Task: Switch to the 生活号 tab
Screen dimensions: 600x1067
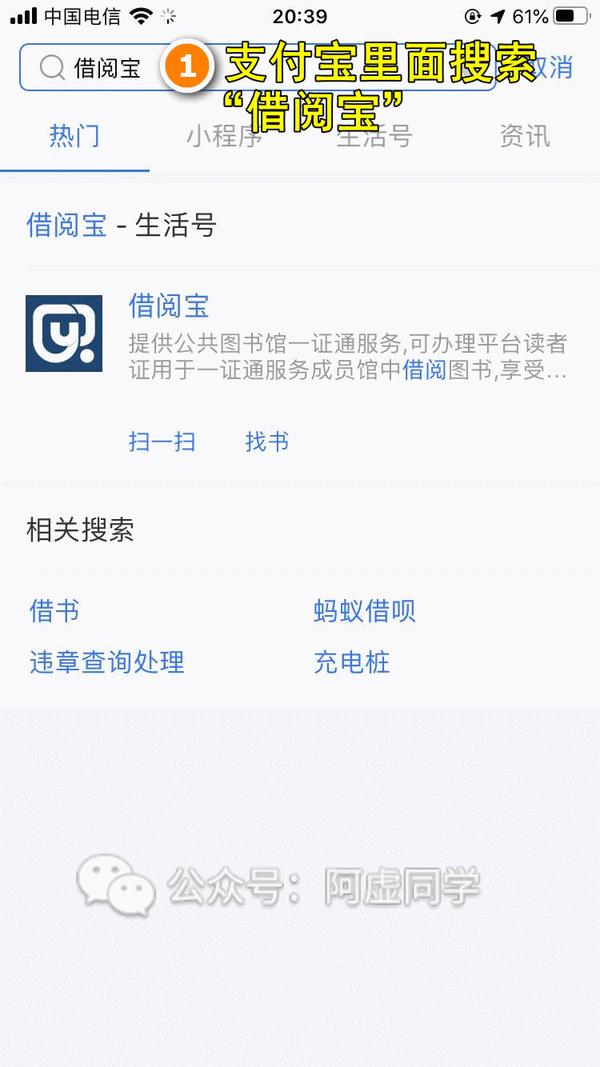Action: 375,137
